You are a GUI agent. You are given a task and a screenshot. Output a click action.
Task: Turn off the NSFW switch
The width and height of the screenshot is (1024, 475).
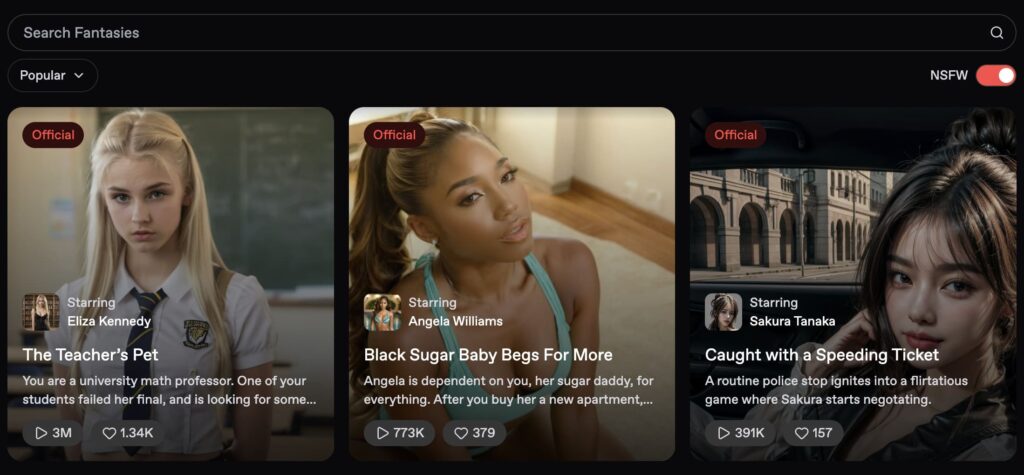995,76
